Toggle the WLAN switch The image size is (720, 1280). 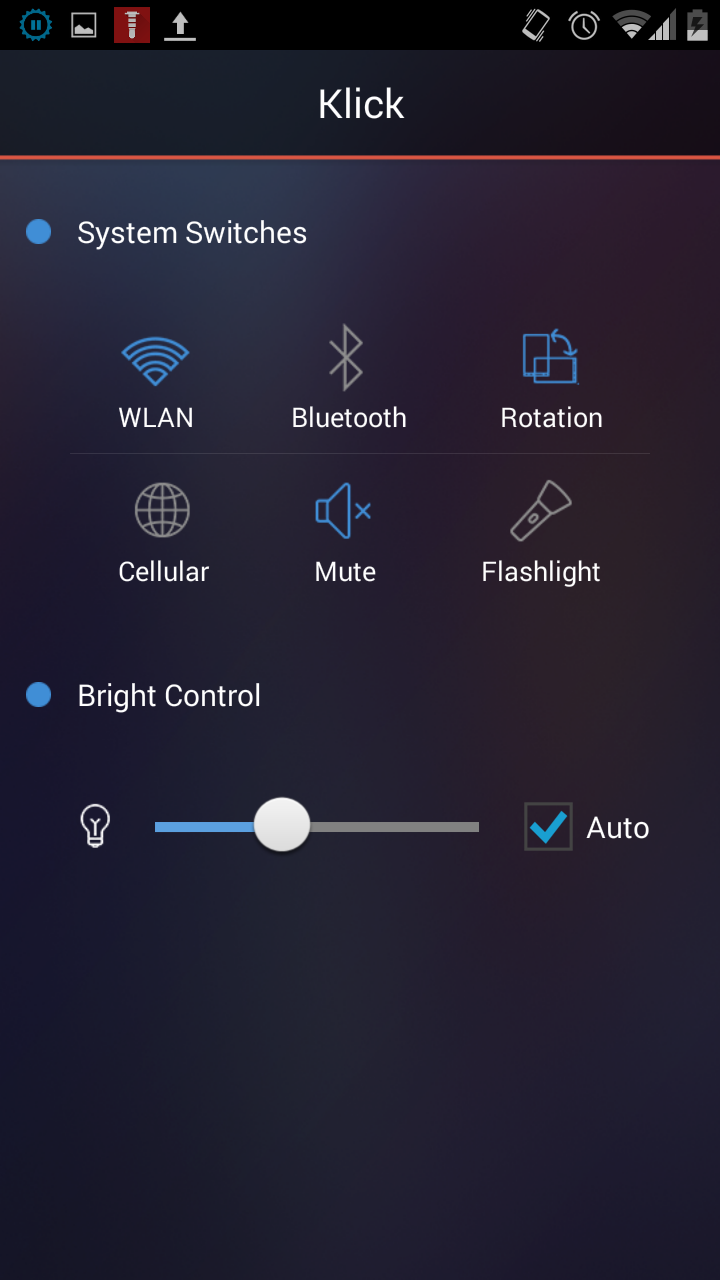point(156,380)
